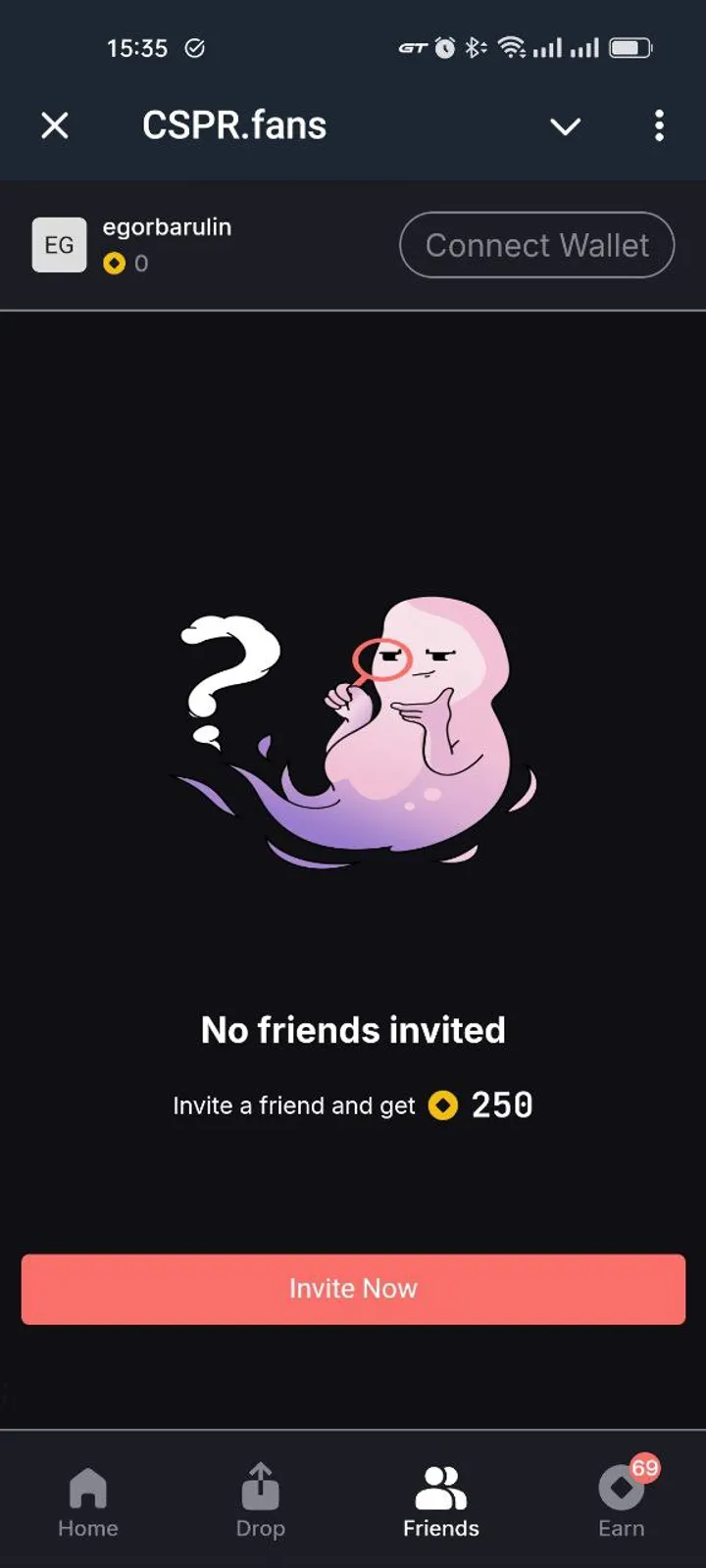Expand the dropdown chevron in the header
706x1568 pixels.
click(x=565, y=126)
